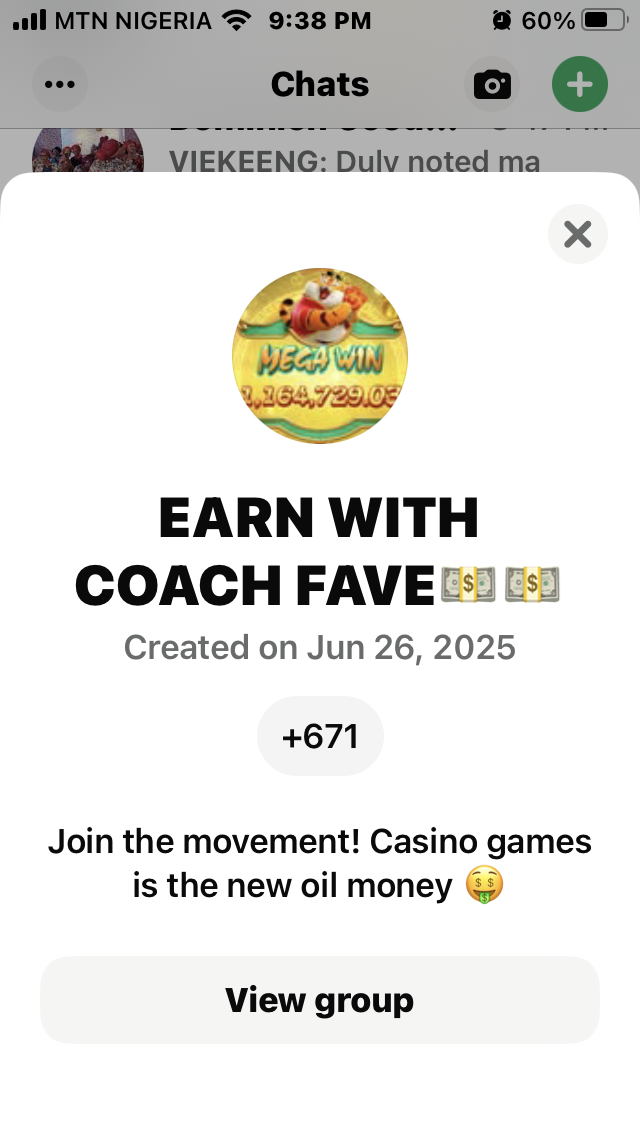Open the +671 members chip
The image size is (640, 1136).
point(320,737)
